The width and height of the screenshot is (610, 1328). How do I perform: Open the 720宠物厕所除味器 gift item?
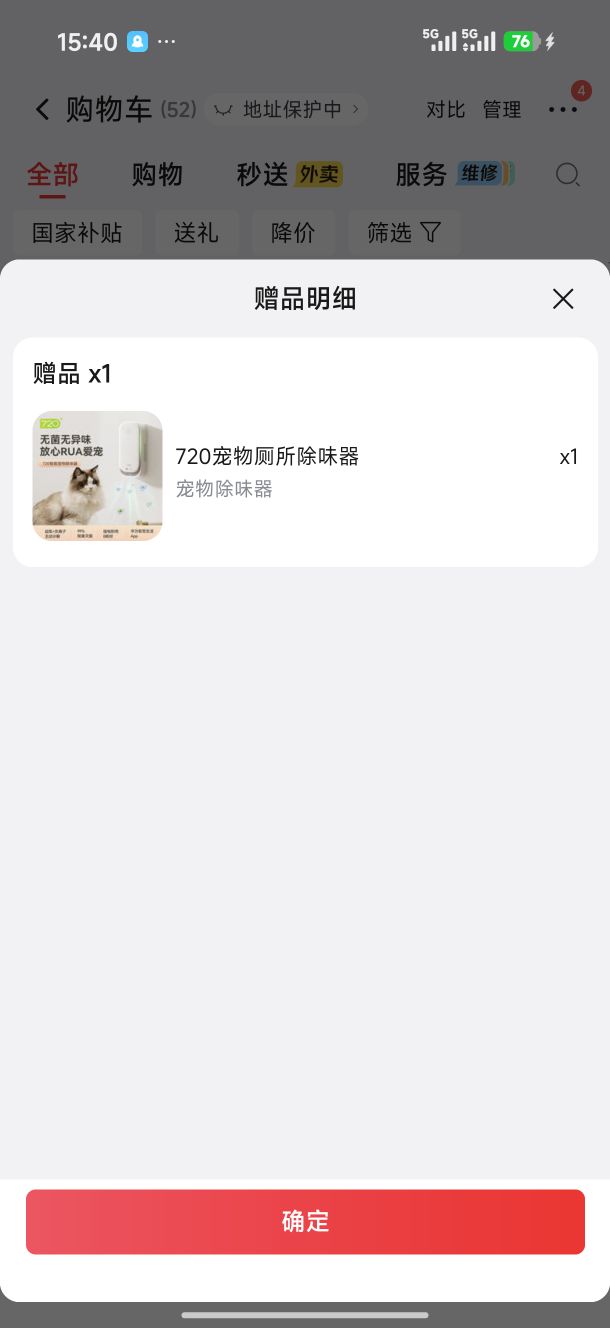[x=305, y=476]
